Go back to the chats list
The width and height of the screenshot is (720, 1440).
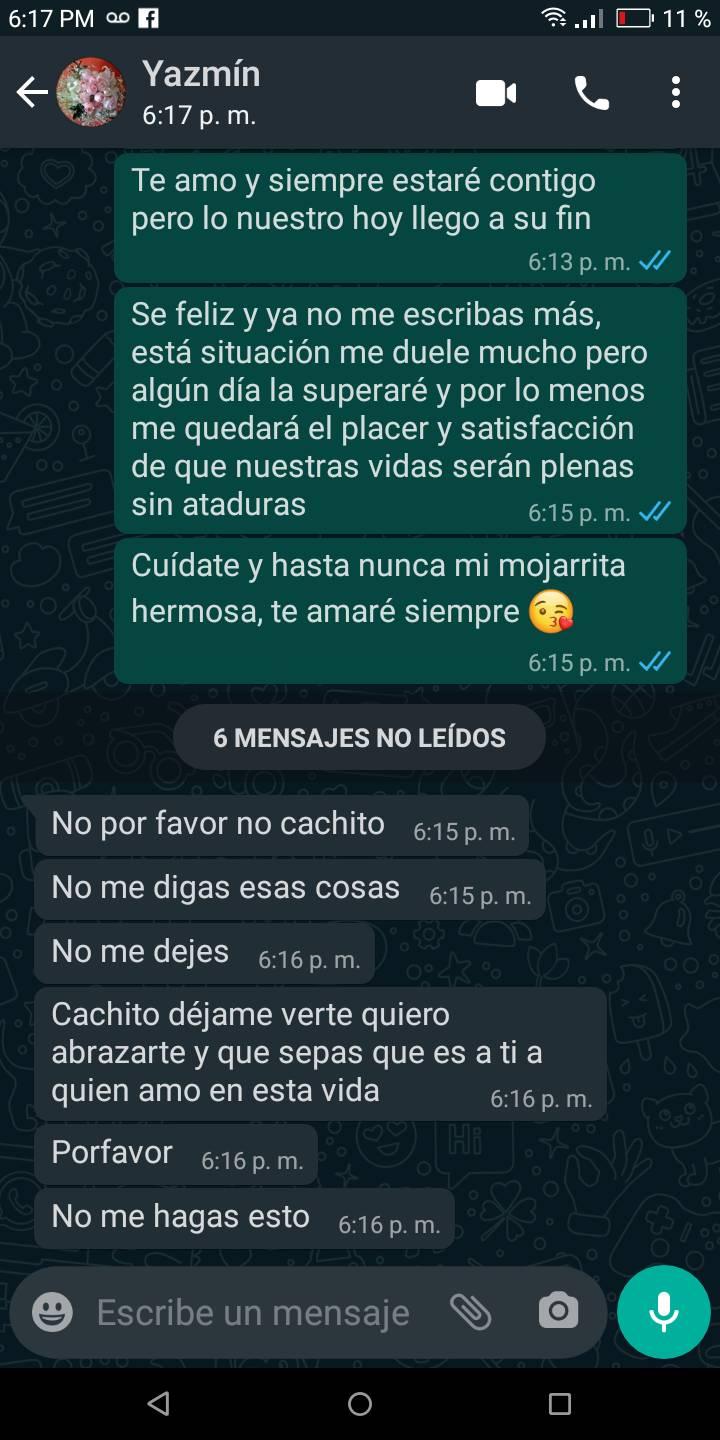point(32,93)
